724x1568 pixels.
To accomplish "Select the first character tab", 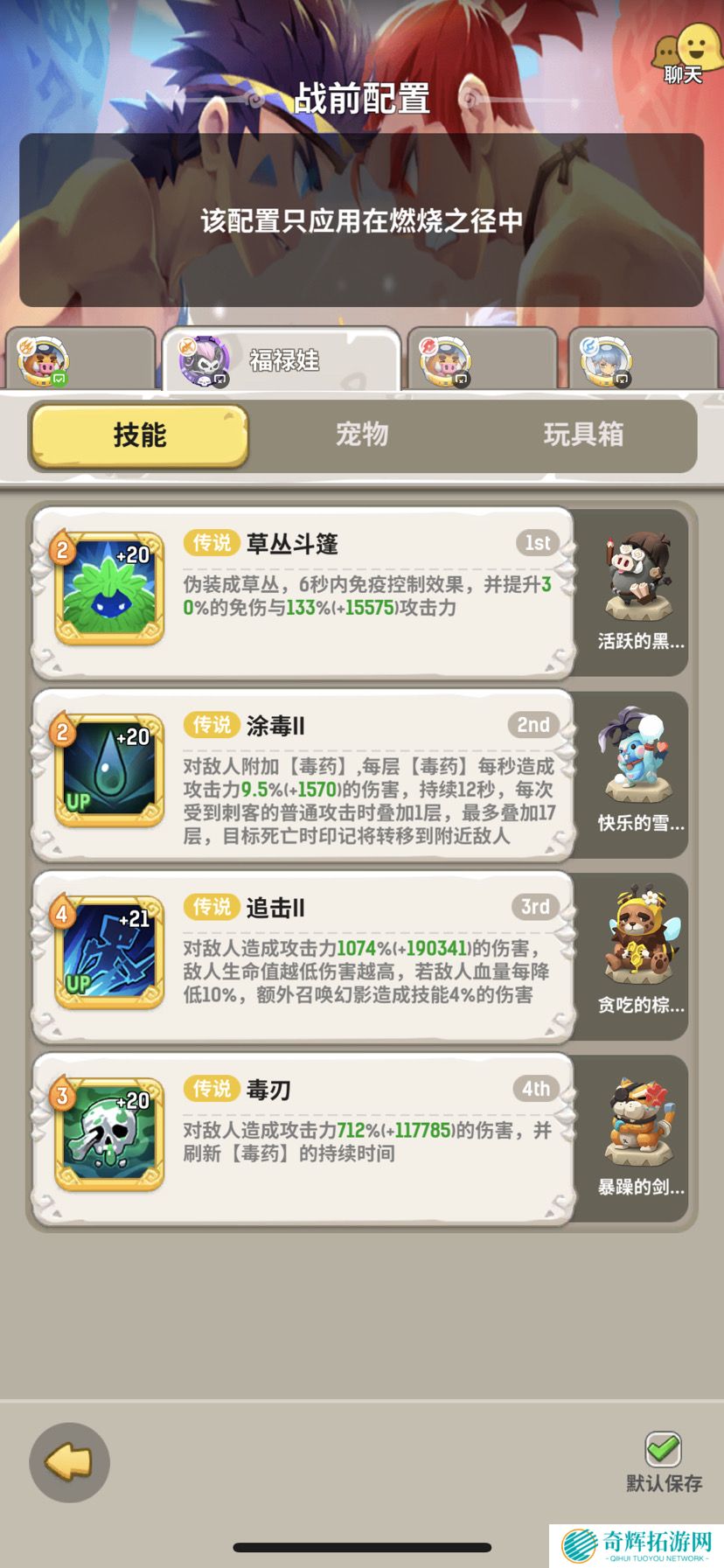I will (79, 359).
